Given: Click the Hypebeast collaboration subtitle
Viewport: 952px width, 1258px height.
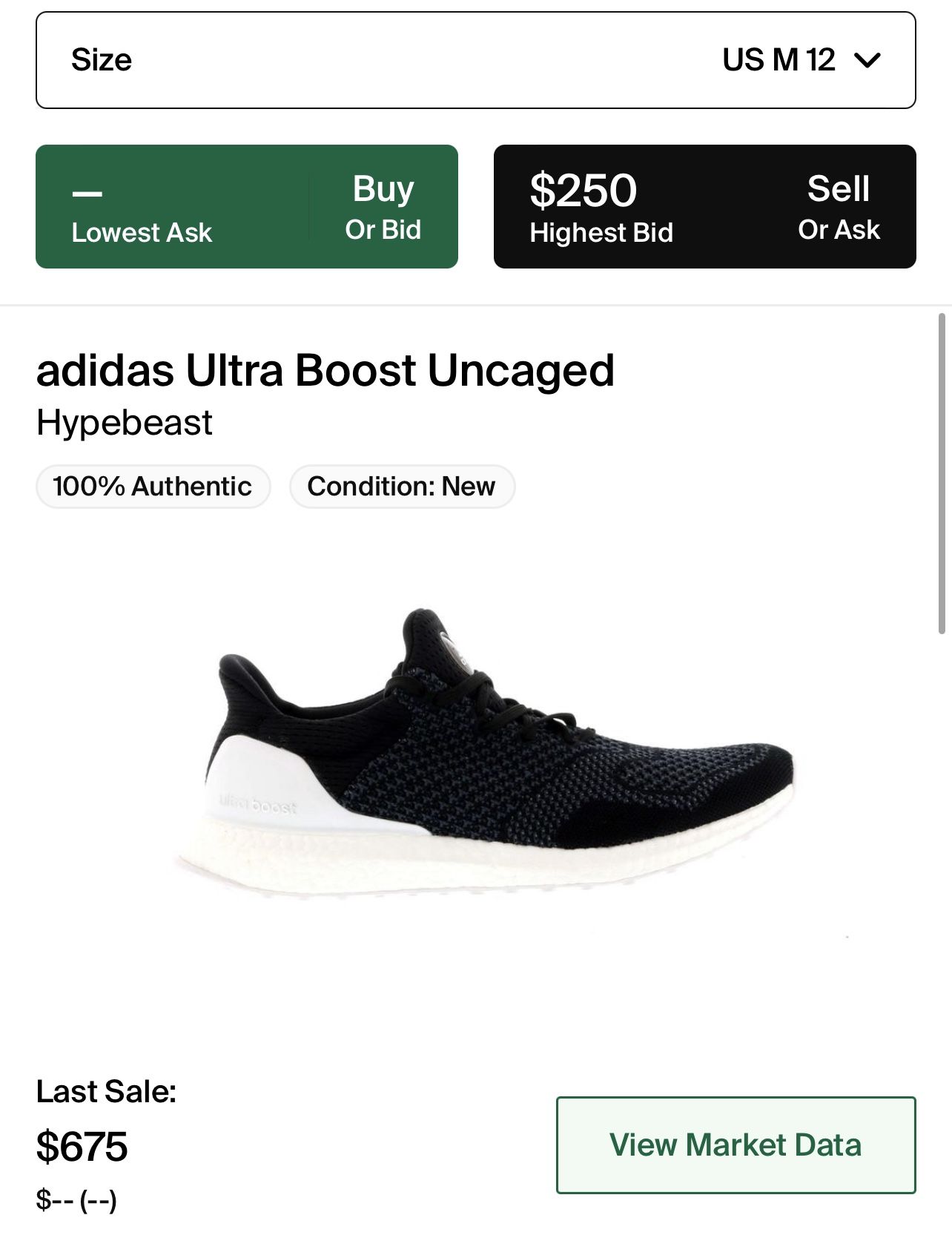Looking at the screenshot, I should (125, 424).
